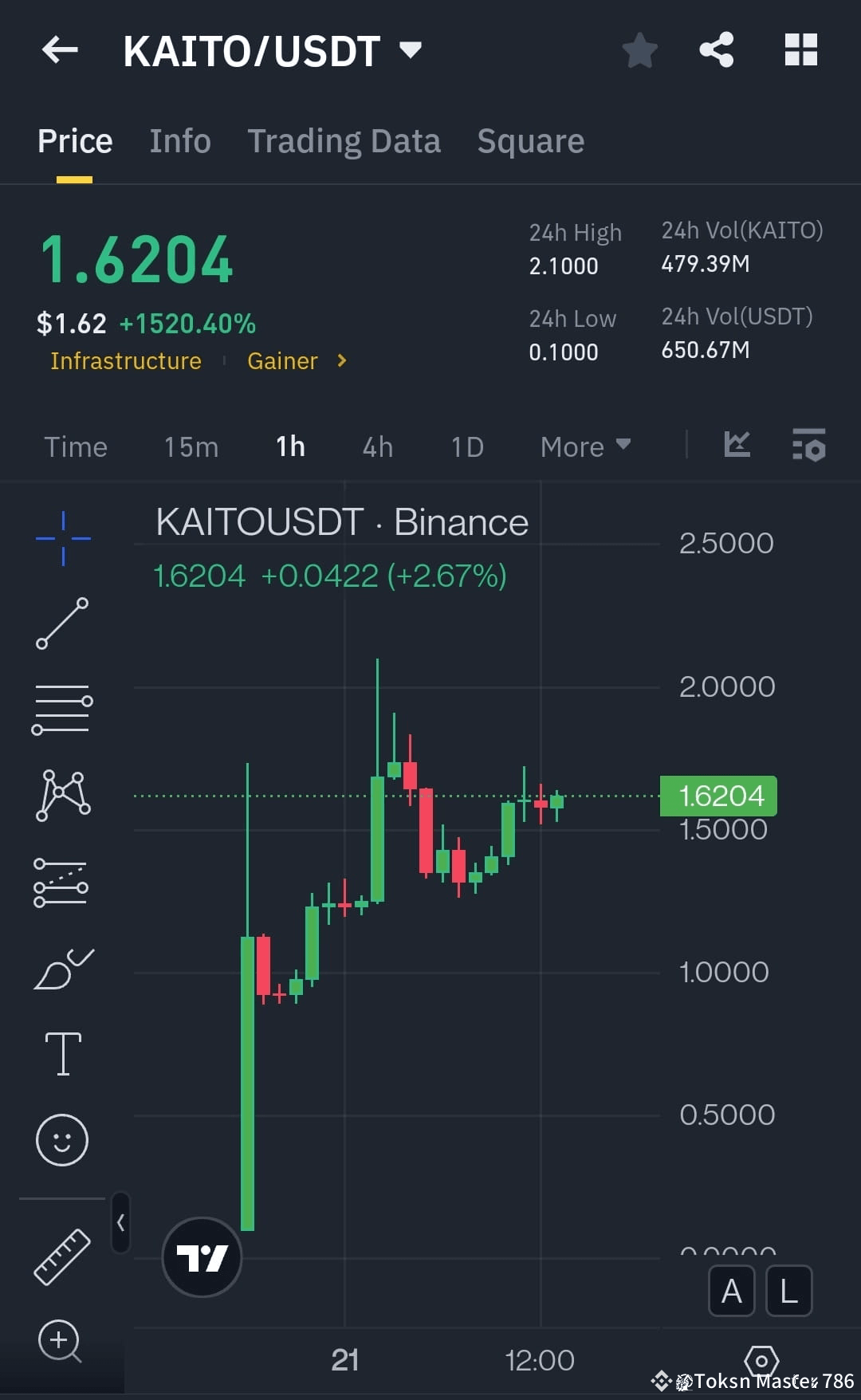The width and height of the screenshot is (861, 1400).
Task: Toggle the A button near the chart
Action: pos(731,1292)
